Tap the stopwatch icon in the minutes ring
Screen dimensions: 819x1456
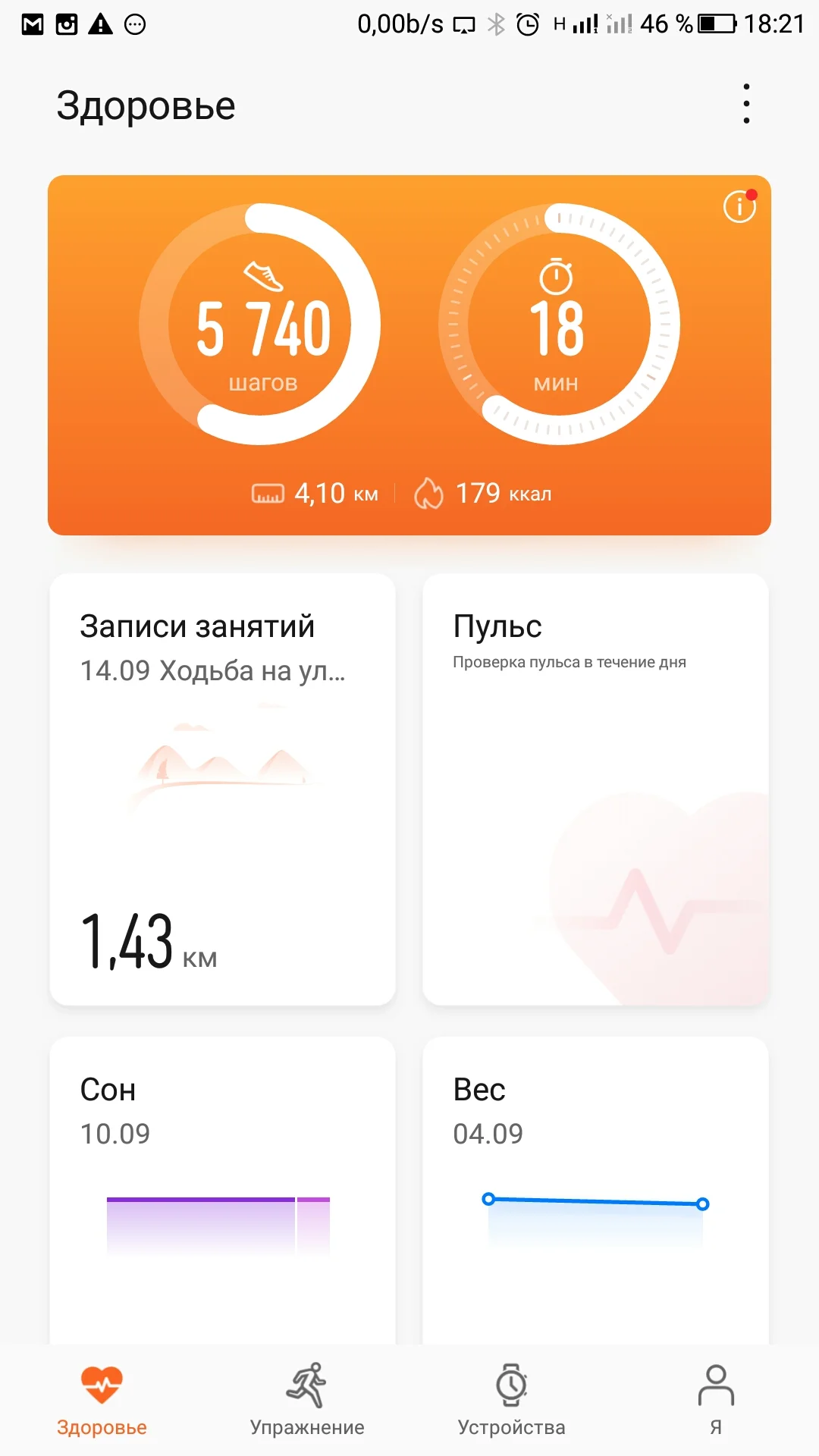pos(557,277)
